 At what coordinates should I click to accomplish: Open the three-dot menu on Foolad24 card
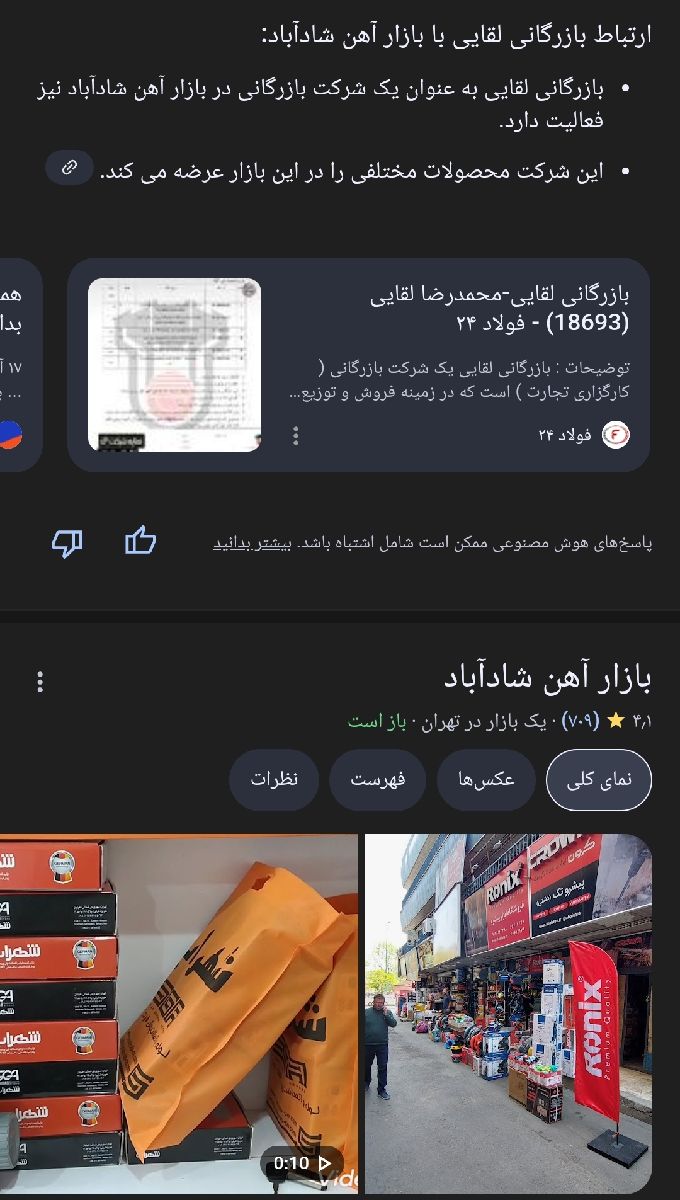(295, 436)
